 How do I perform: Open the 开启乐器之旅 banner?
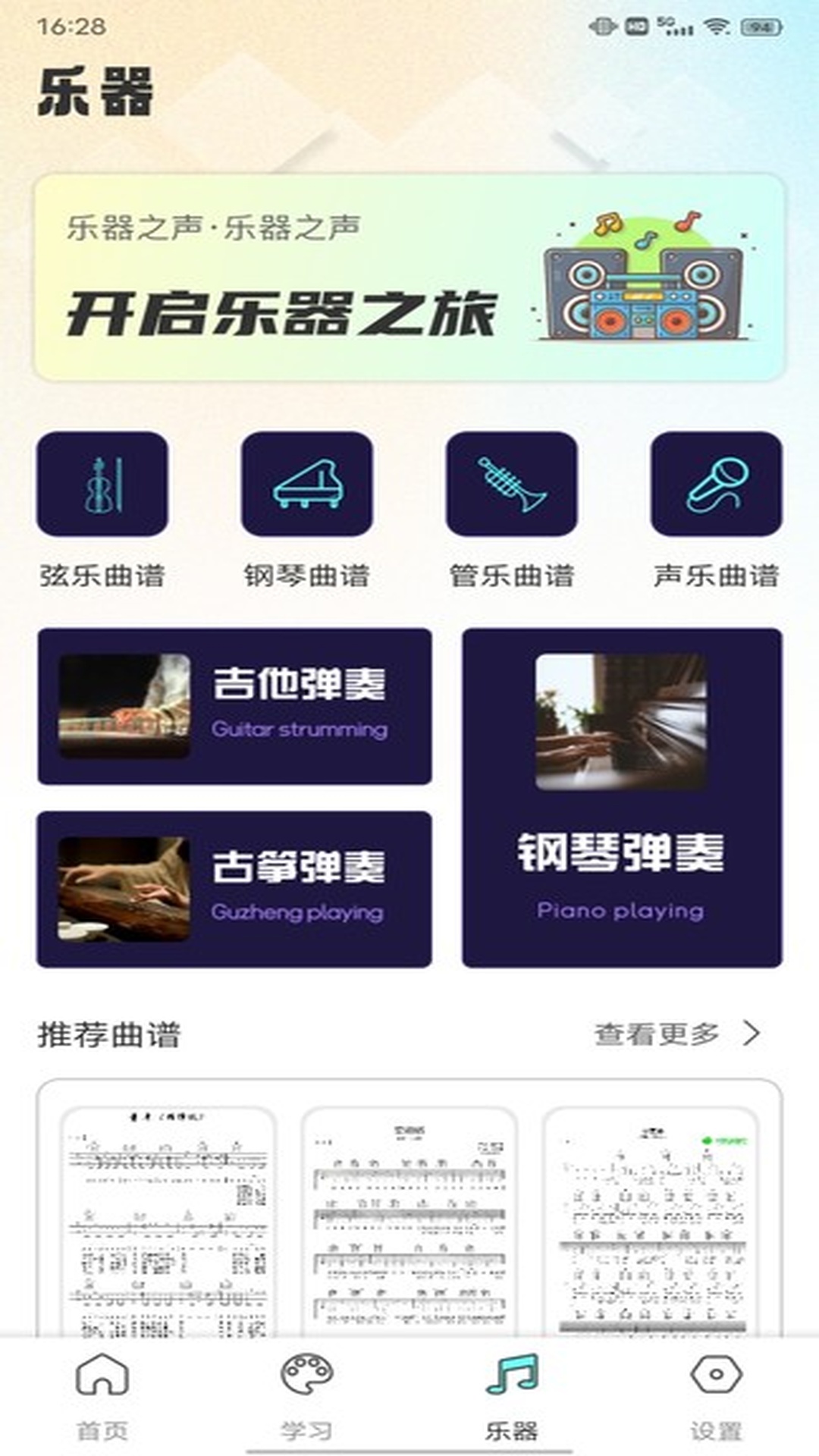(409, 278)
